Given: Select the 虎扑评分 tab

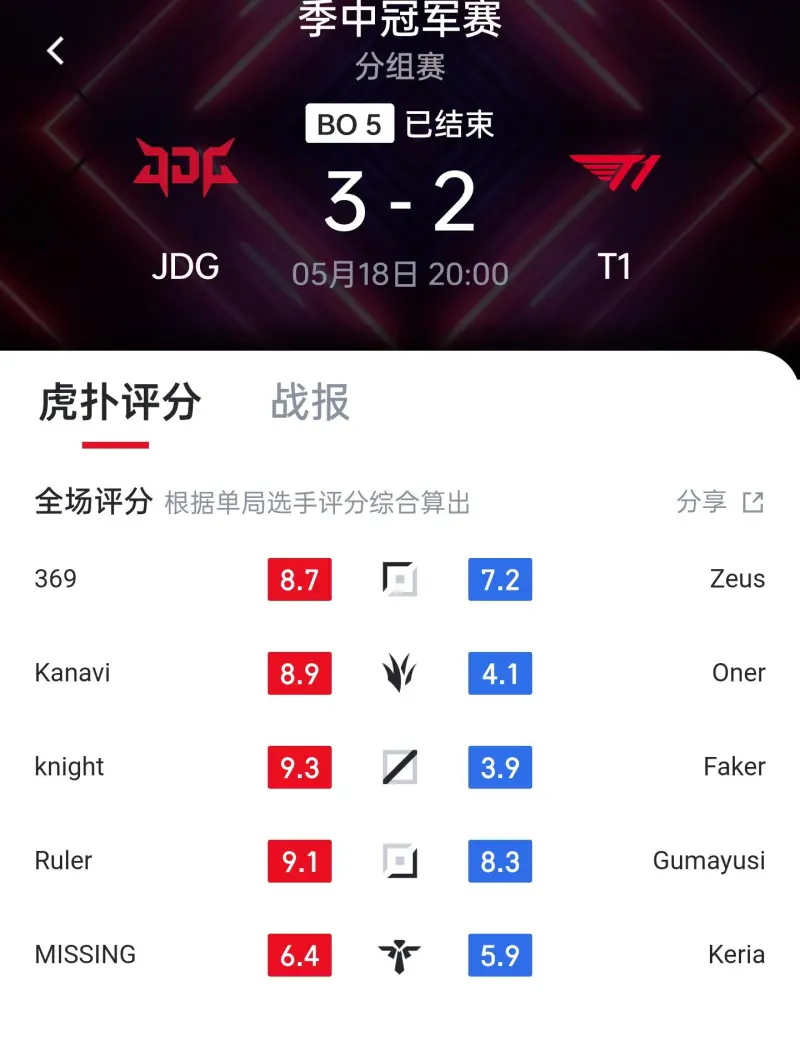Looking at the screenshot, I should [x=119, y=402].
